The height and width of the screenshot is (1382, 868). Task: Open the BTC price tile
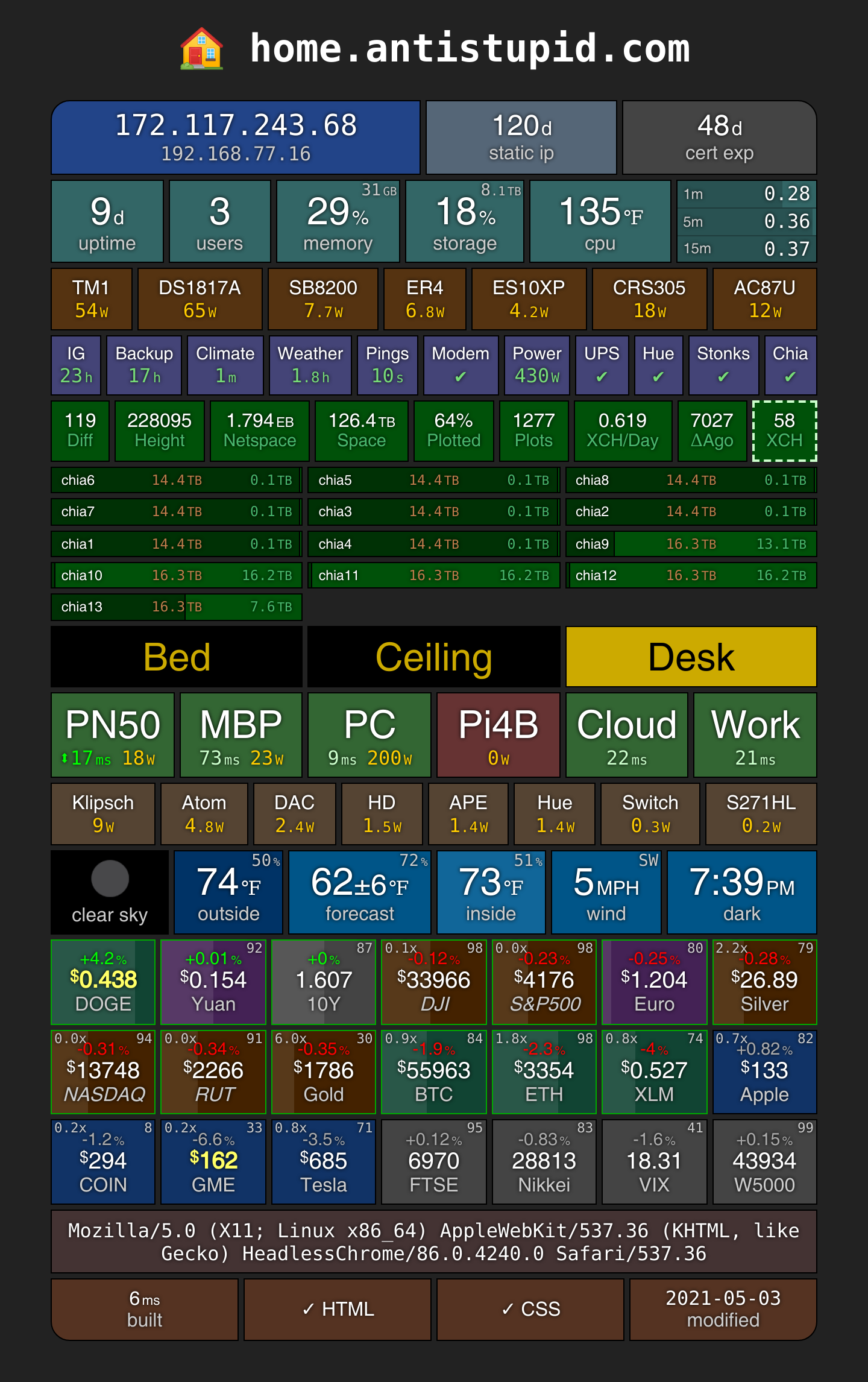(434, 1072)
